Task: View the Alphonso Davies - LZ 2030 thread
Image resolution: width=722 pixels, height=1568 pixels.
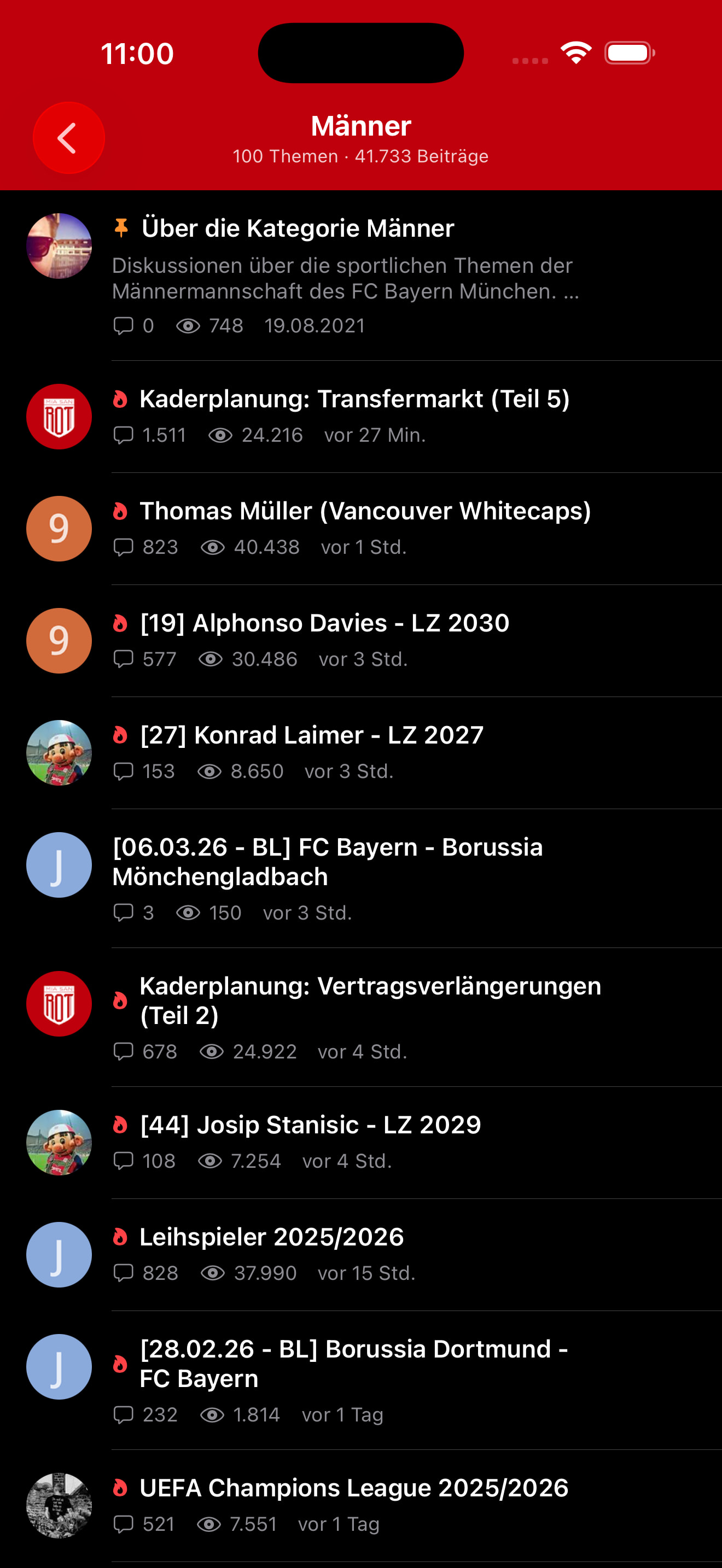Action: [x=324, y=623]
